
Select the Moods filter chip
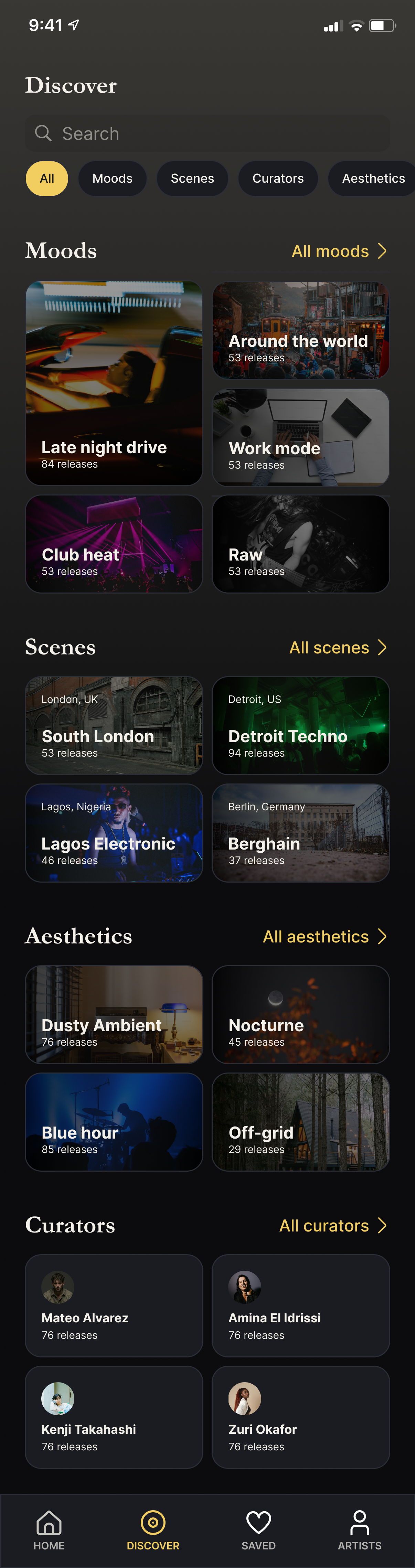[113, 178]
